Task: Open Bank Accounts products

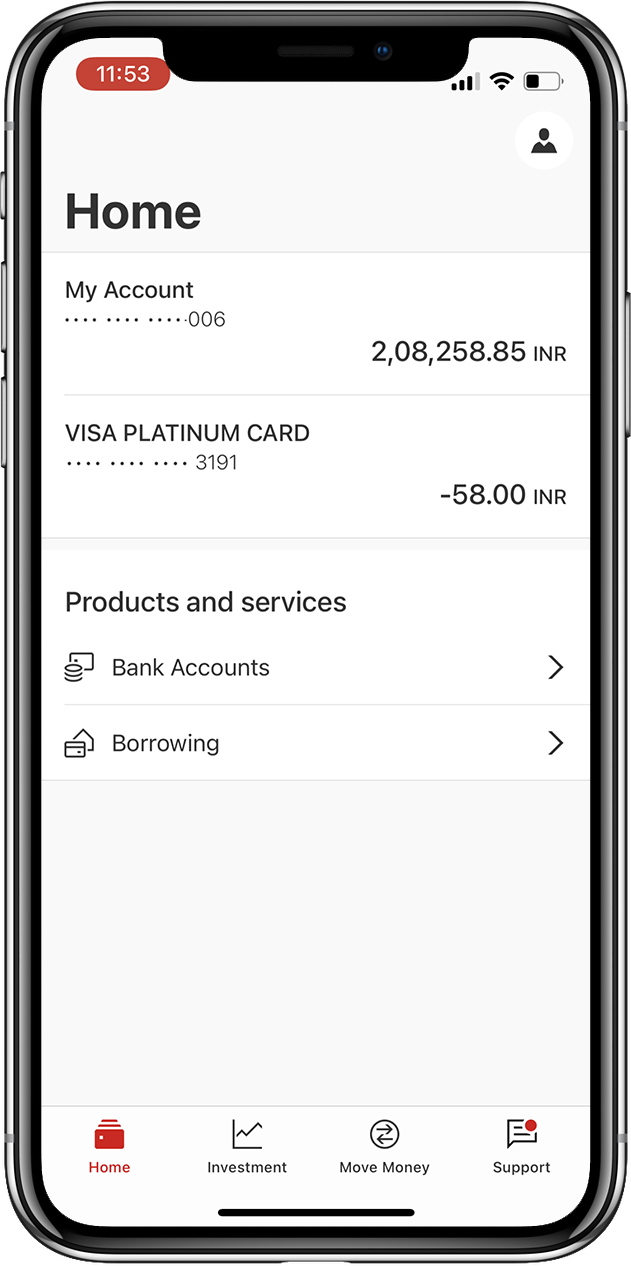Action: pyautogui.click(x=315, y=667)
